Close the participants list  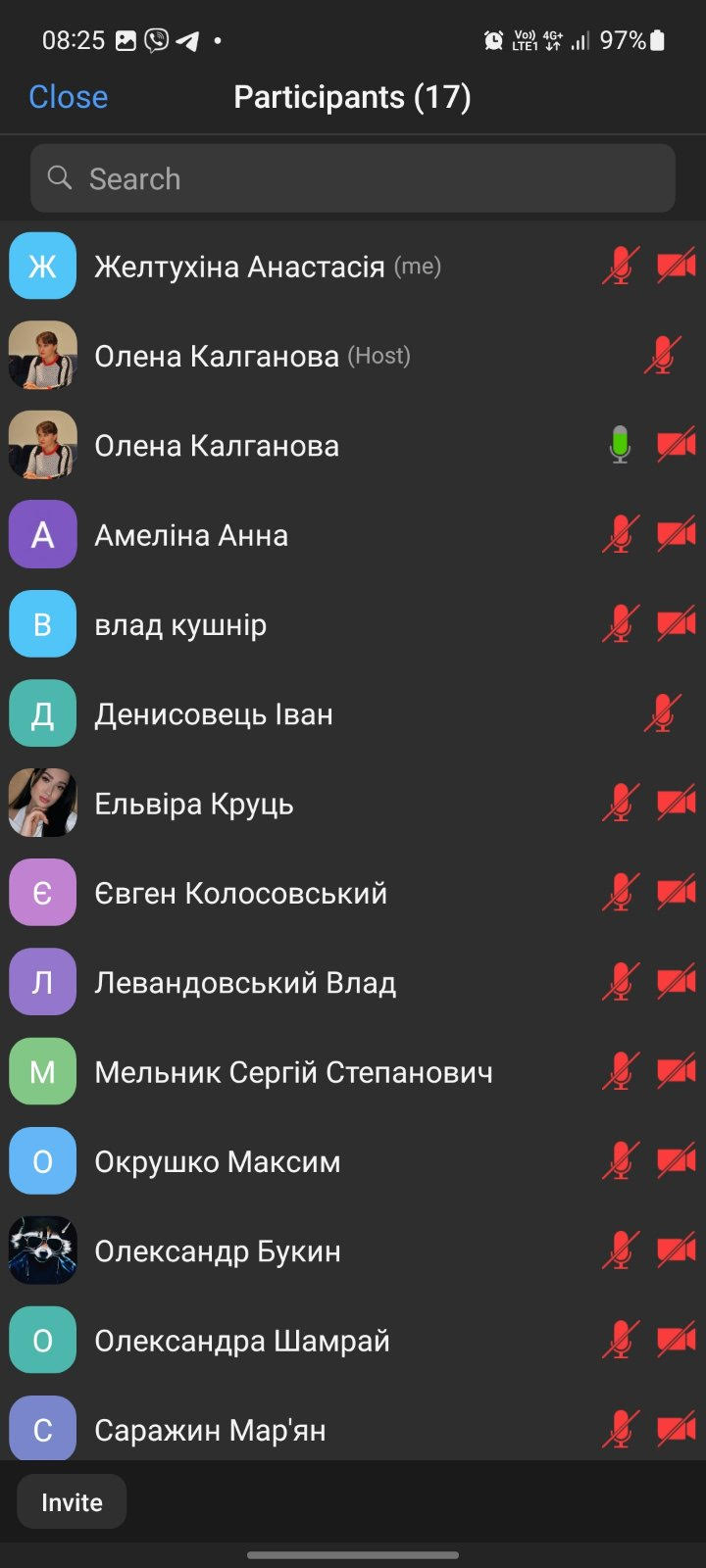(x=68, y=97)
